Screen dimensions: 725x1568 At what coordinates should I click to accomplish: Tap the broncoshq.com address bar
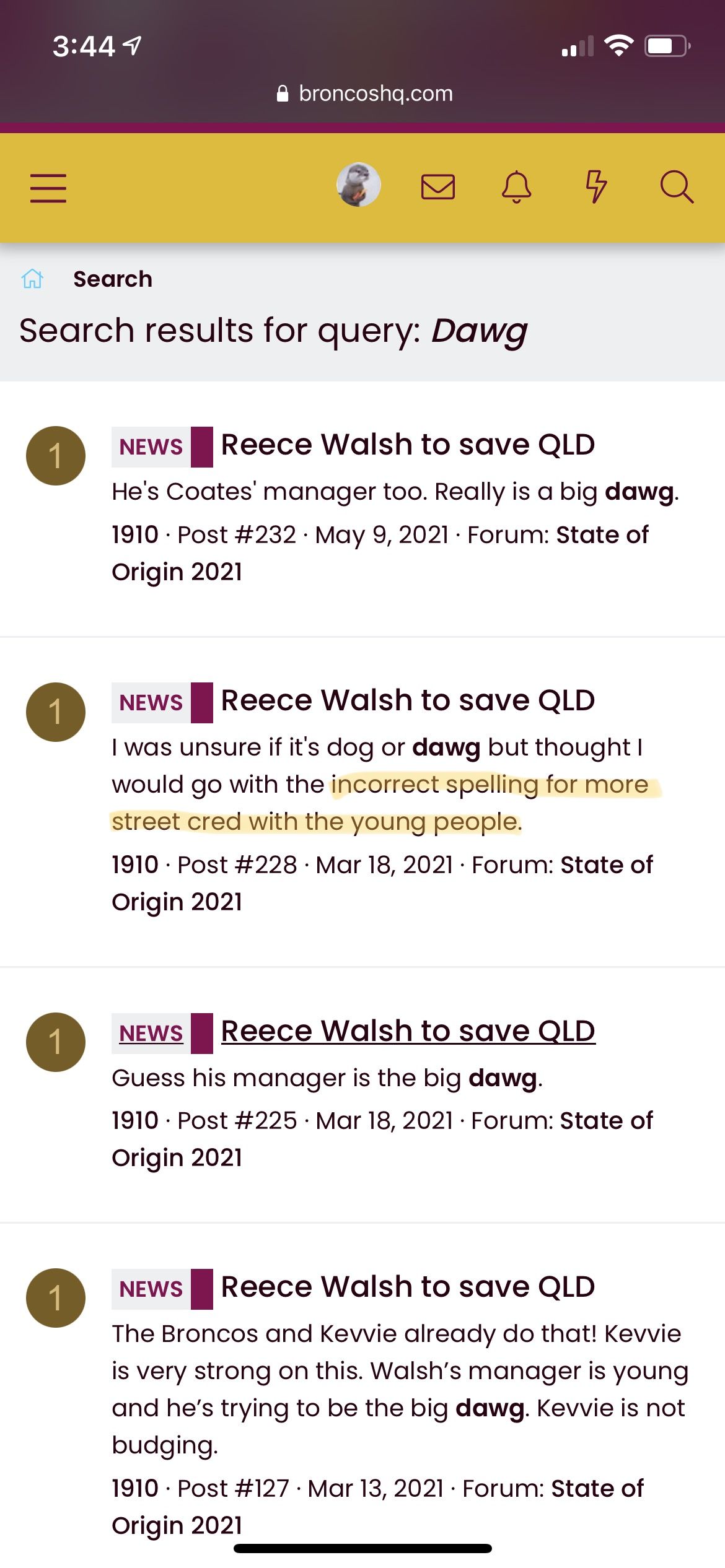[x=364, y=94]
